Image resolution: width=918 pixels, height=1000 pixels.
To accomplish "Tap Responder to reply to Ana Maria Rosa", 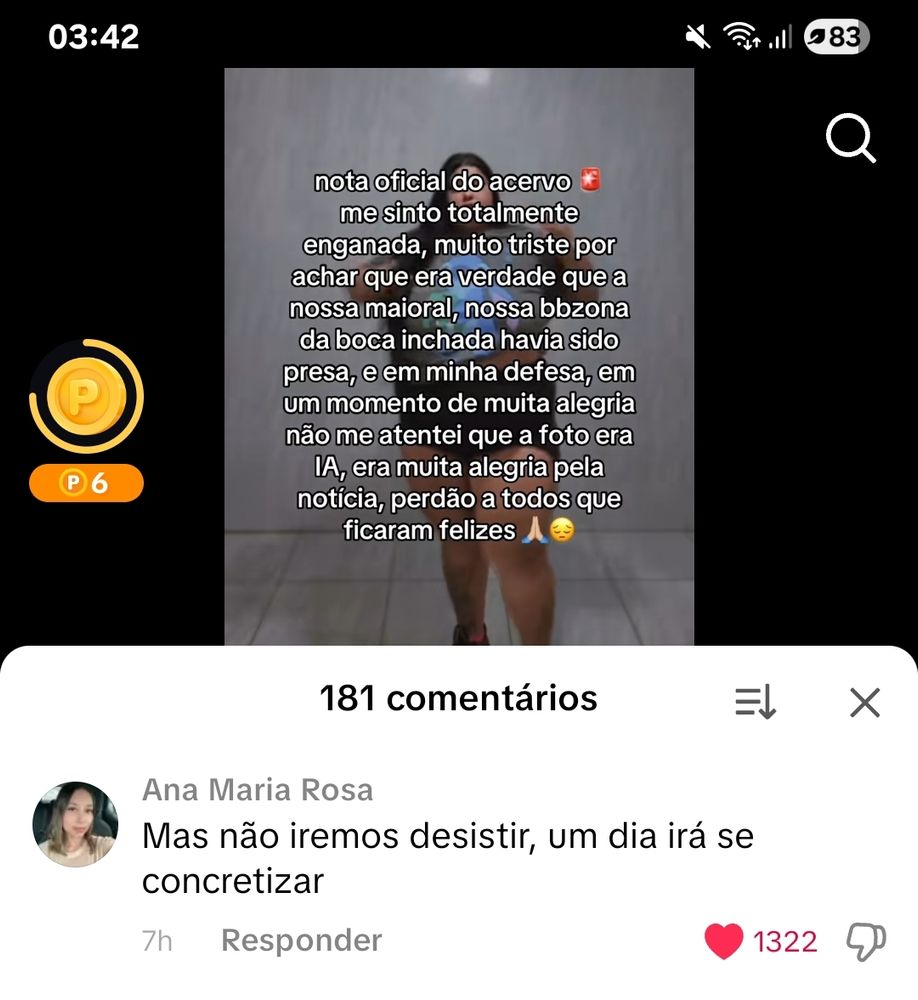I will [x=302, y=940].
